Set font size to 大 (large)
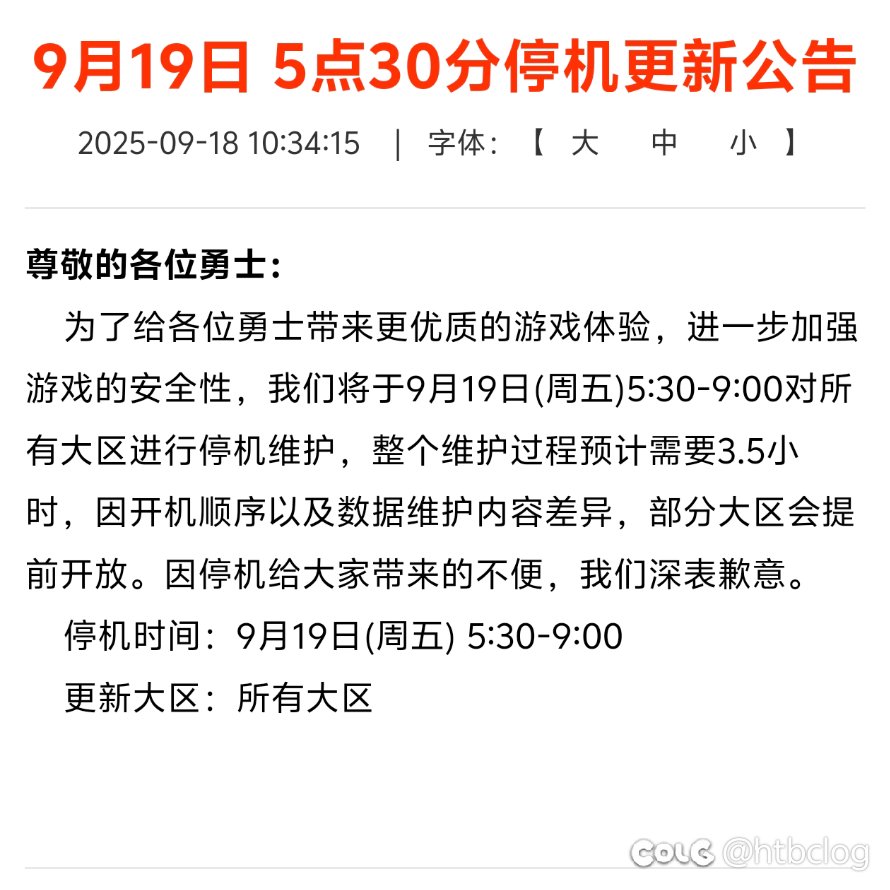 click(x=584, y=144)
